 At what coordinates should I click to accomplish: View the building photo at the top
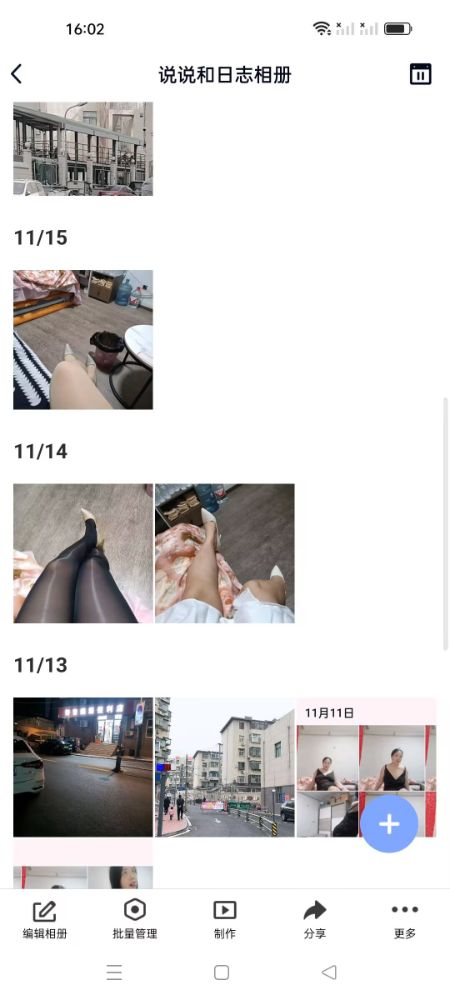pyautogui.click(x=83, y=148)
